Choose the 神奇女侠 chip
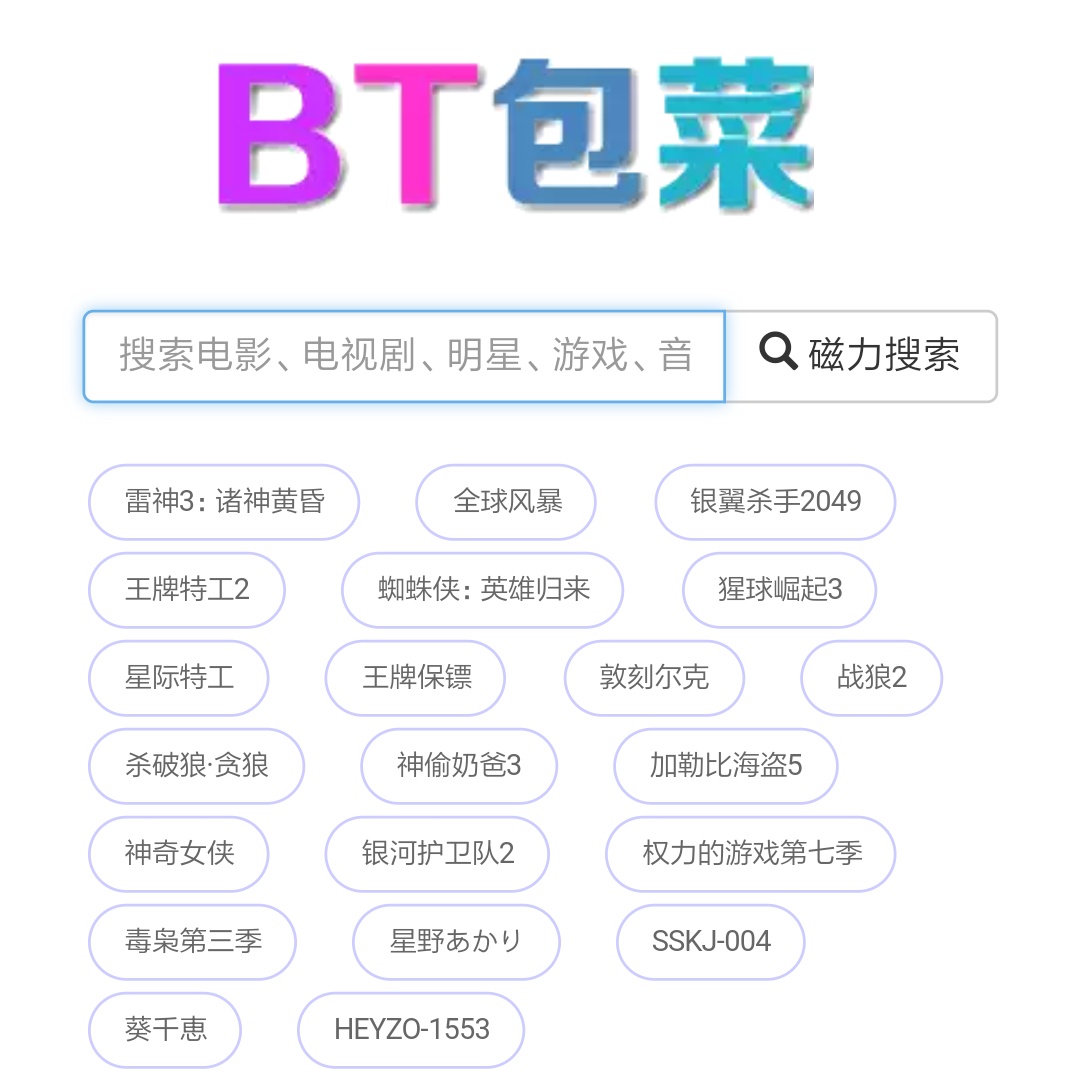 pyautogui.click(x=179, y=854)
